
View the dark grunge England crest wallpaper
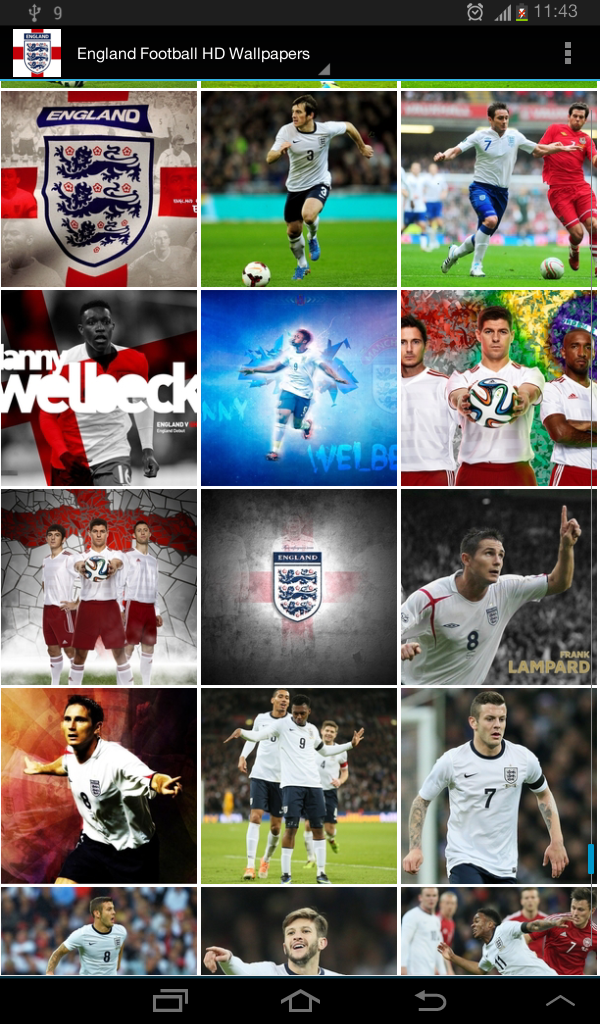pyautogui.click(x=299, y=587)
